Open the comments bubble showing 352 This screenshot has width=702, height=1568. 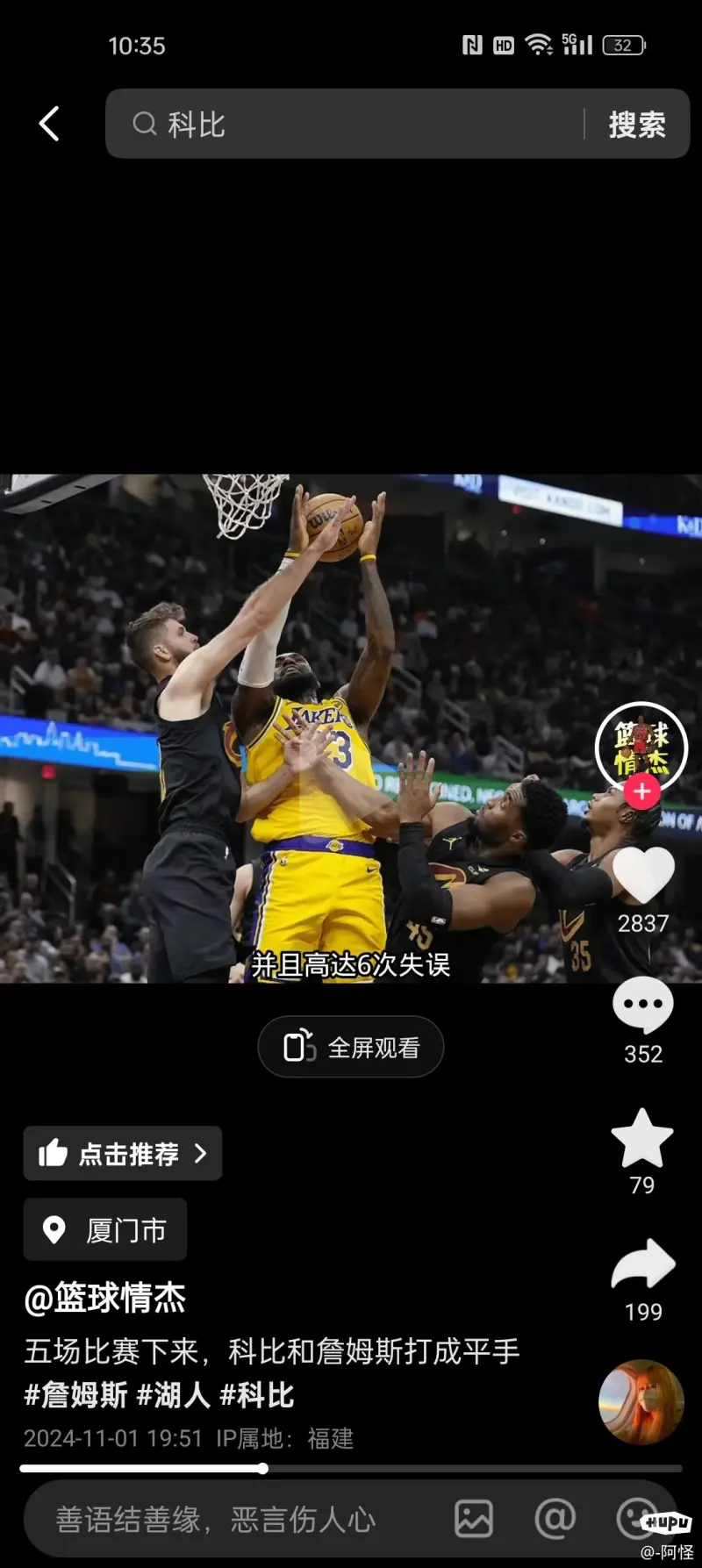click(643, 1005)
